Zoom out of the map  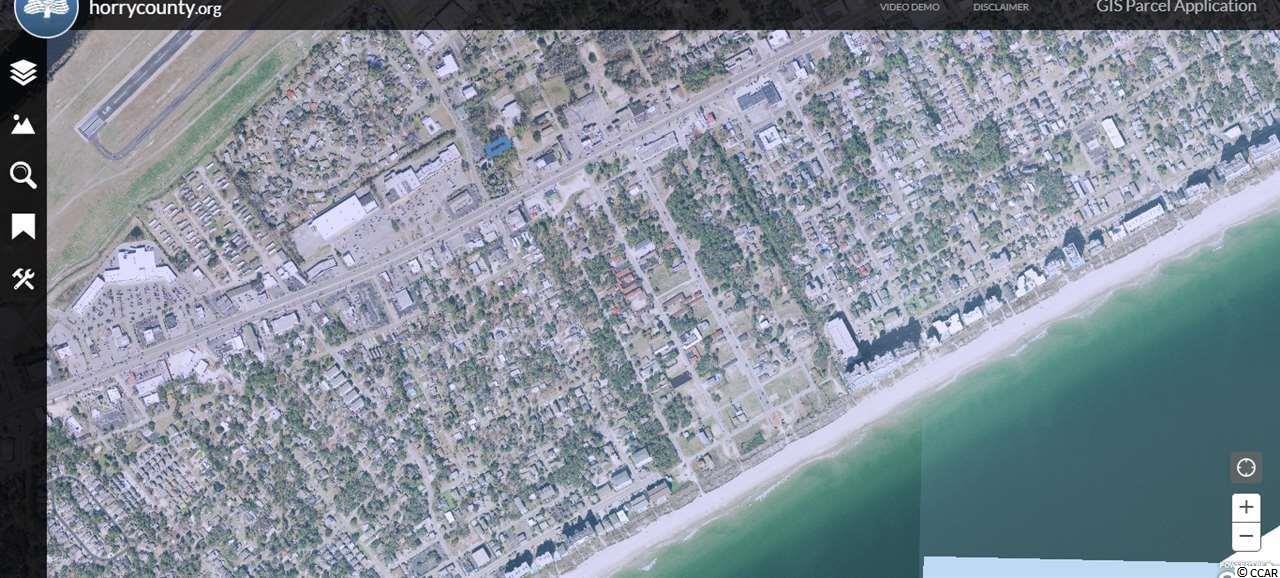[x=1245, y=536]
